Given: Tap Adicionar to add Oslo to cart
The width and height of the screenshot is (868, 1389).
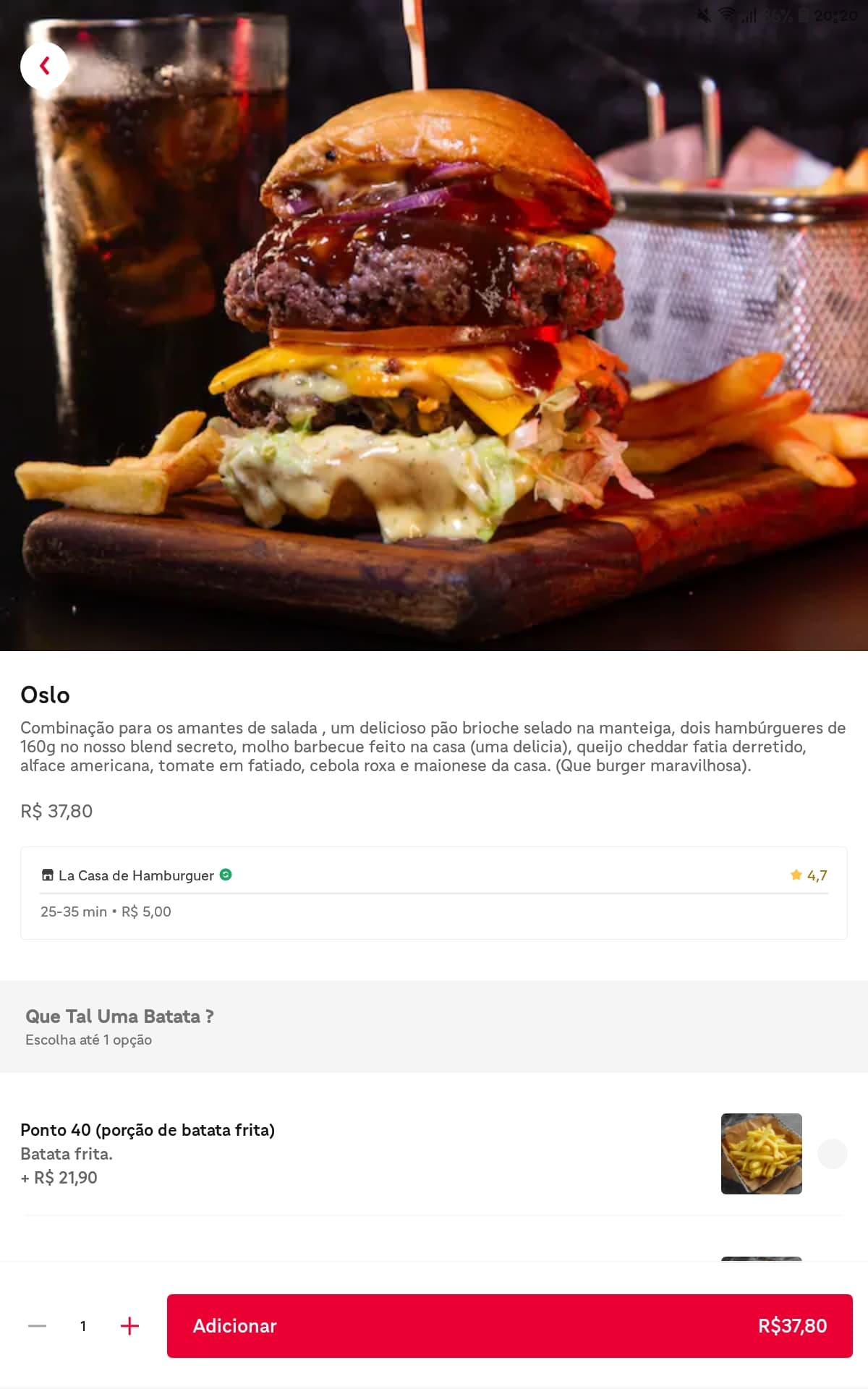Looking at the screenshot, I should [x=510, y=1326].
